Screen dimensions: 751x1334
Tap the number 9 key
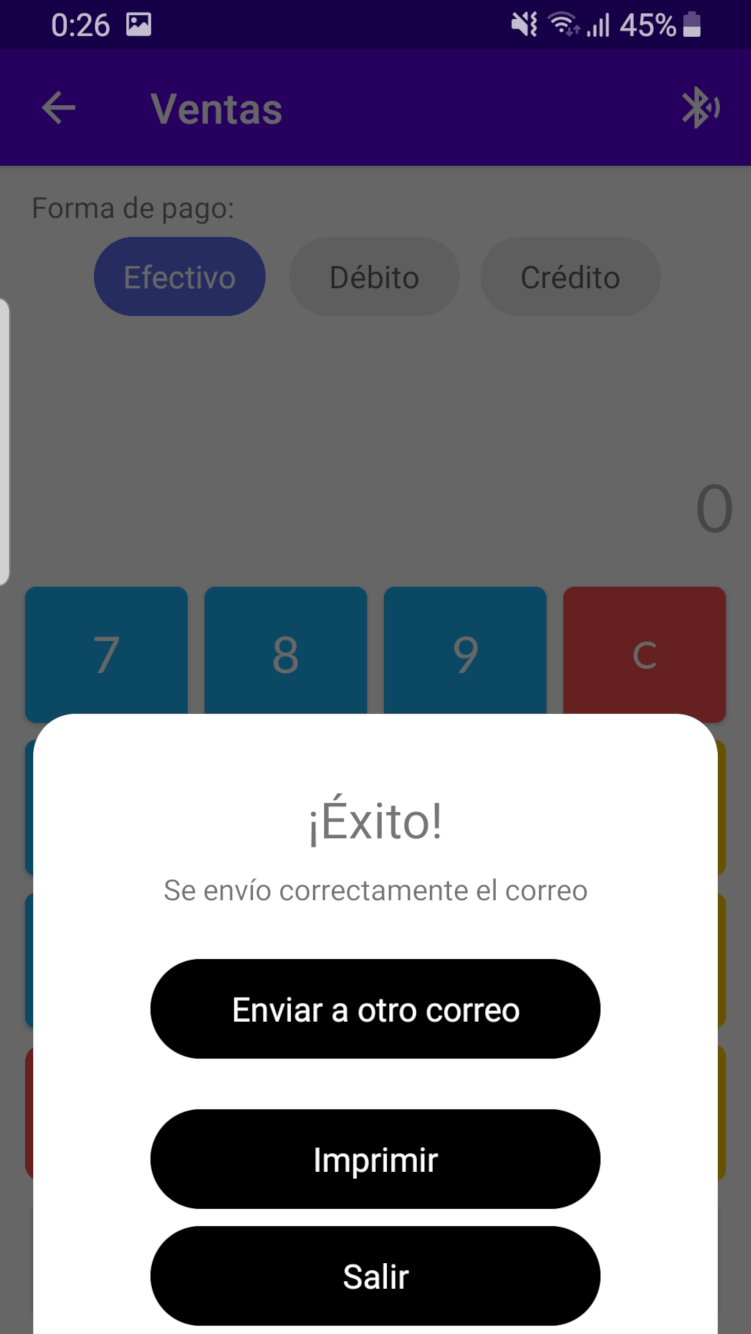tap(465, 652)
